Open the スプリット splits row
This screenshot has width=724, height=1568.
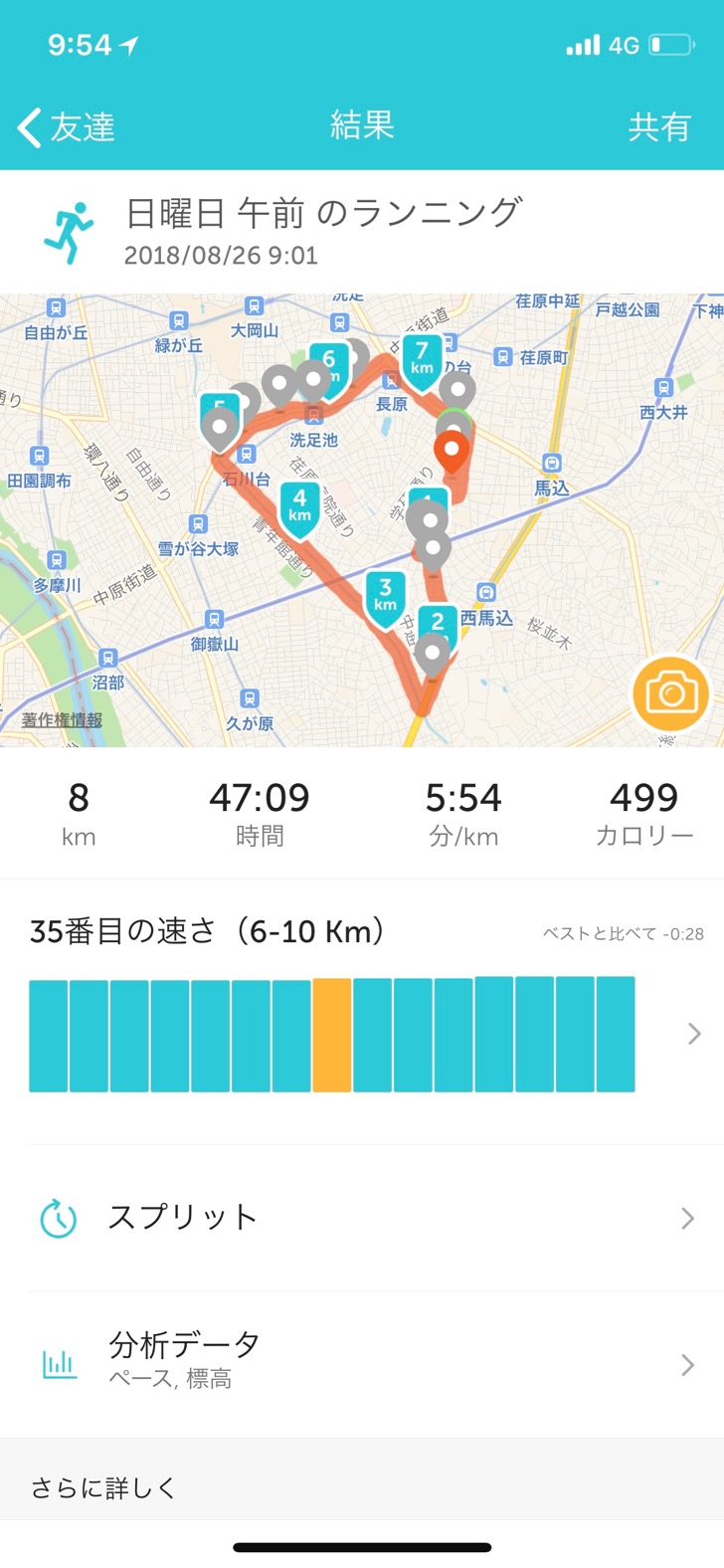pos(362,1218)
